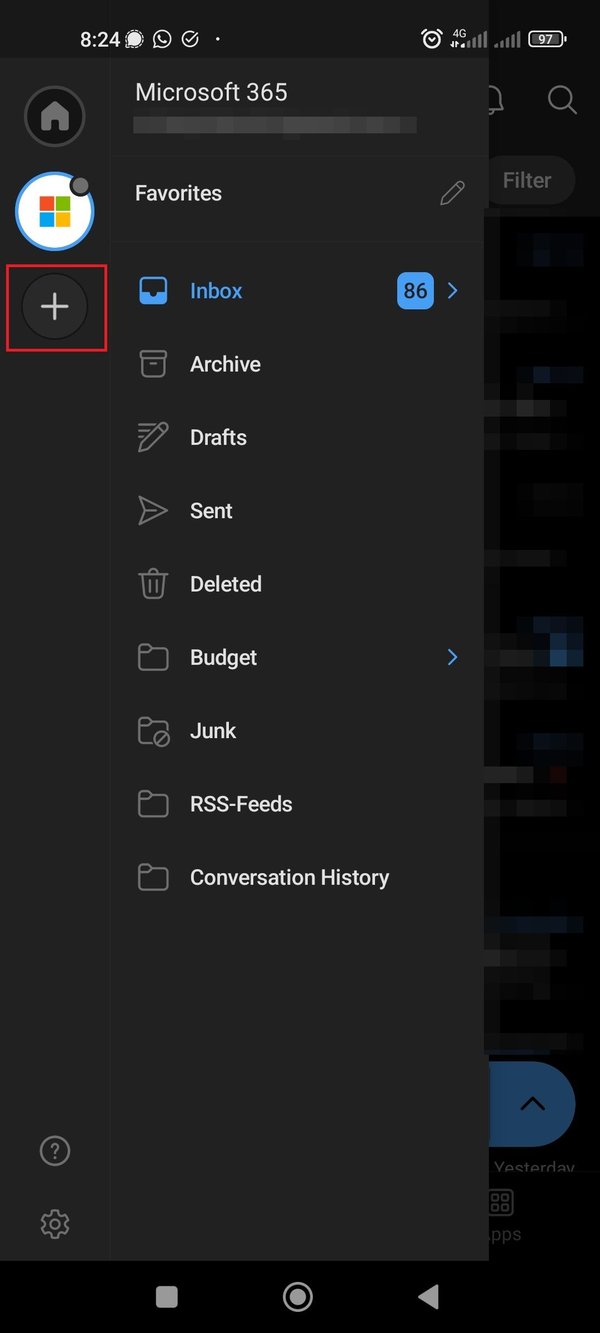Expand the Budget folder chevron

453,657
